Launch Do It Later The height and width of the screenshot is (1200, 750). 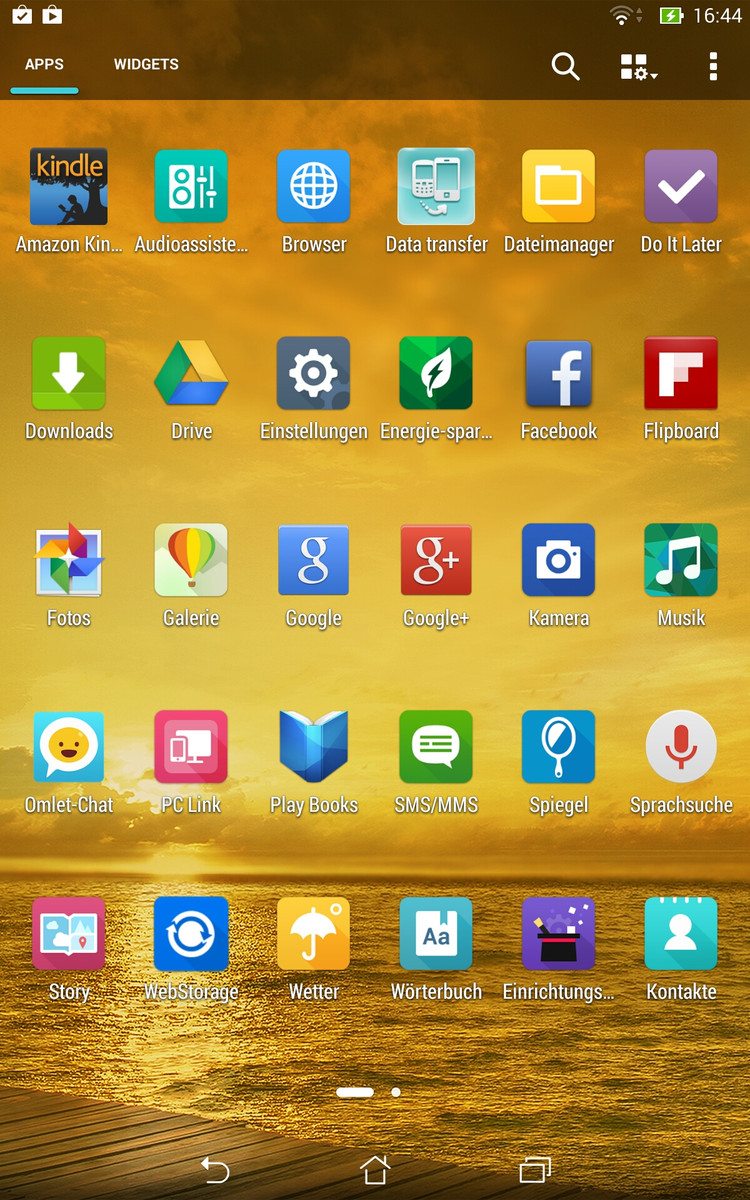click(681, 187)
